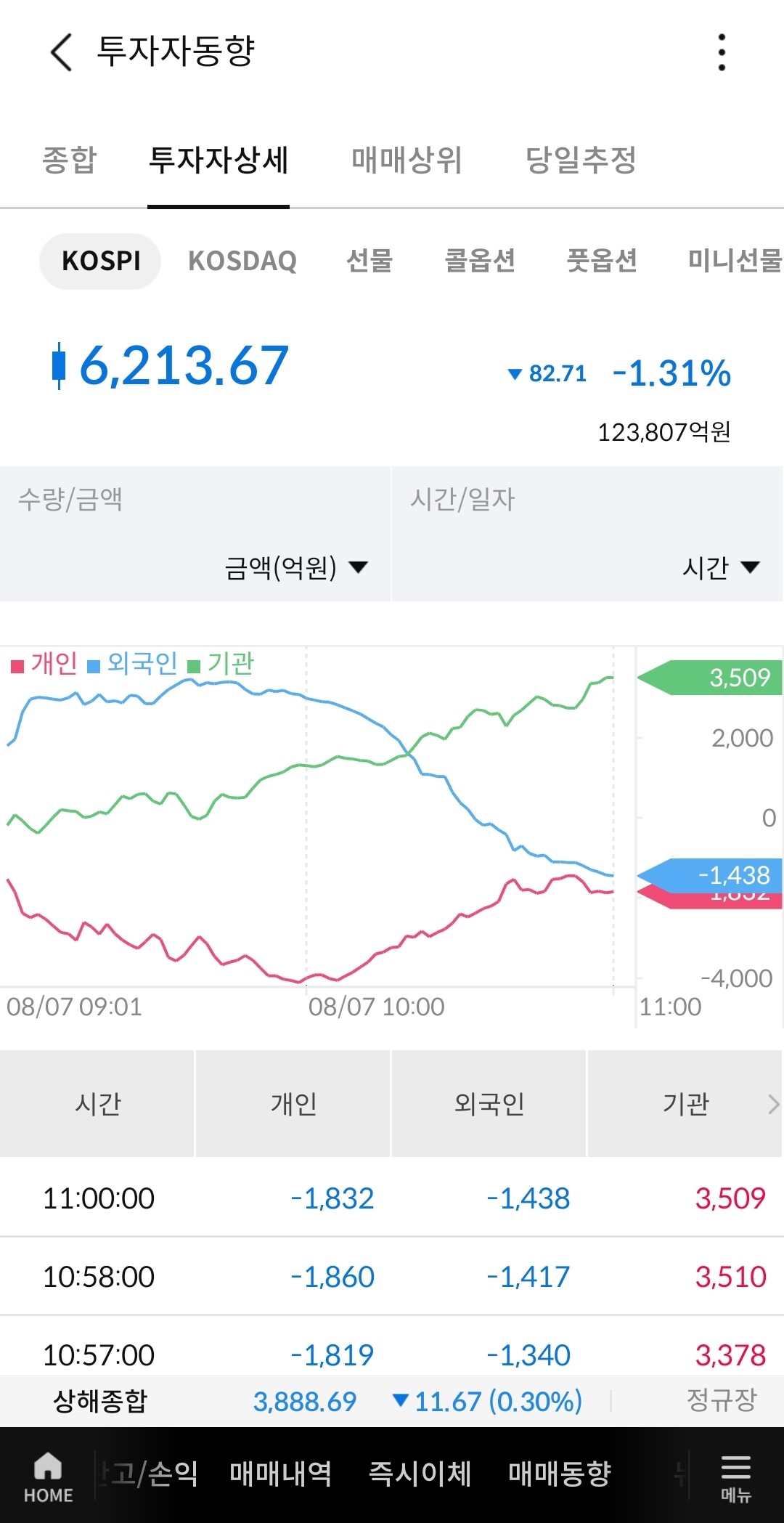Switch to the 종합 tab
This screenshot has width=784, height=1523.
(70, 160)
